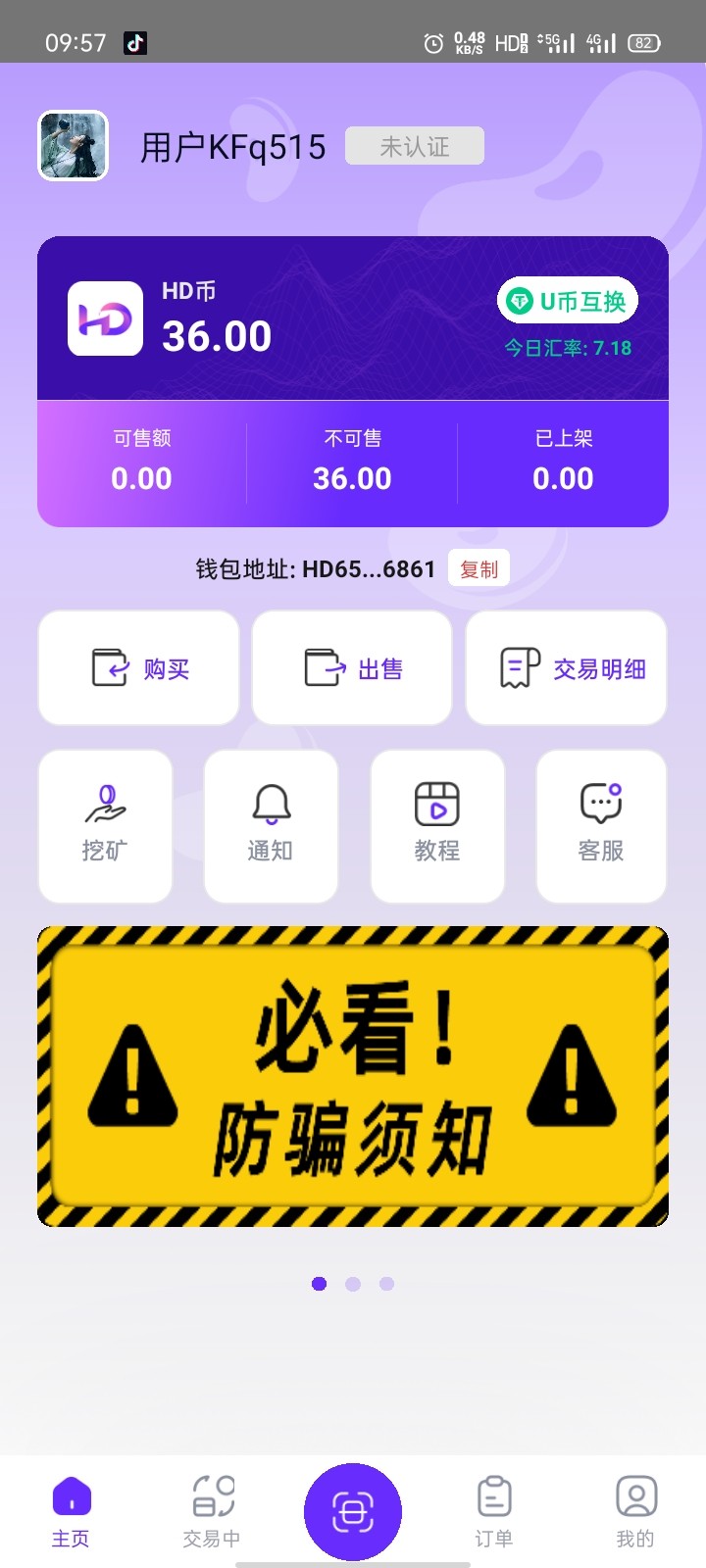Select the third carousel page dot
This screenshot has height=1568, width=706.
coord(387,1283)
